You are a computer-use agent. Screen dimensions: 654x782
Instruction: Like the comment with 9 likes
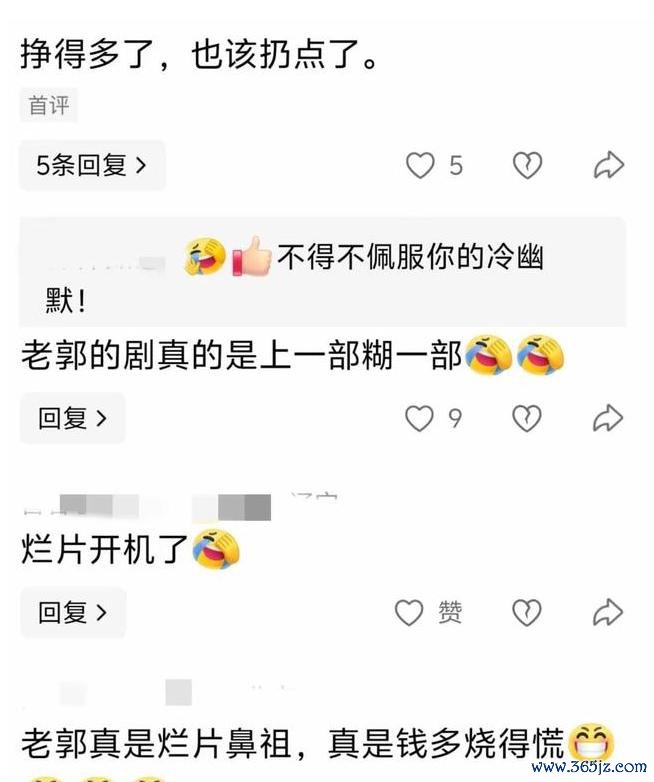point(419,418)
